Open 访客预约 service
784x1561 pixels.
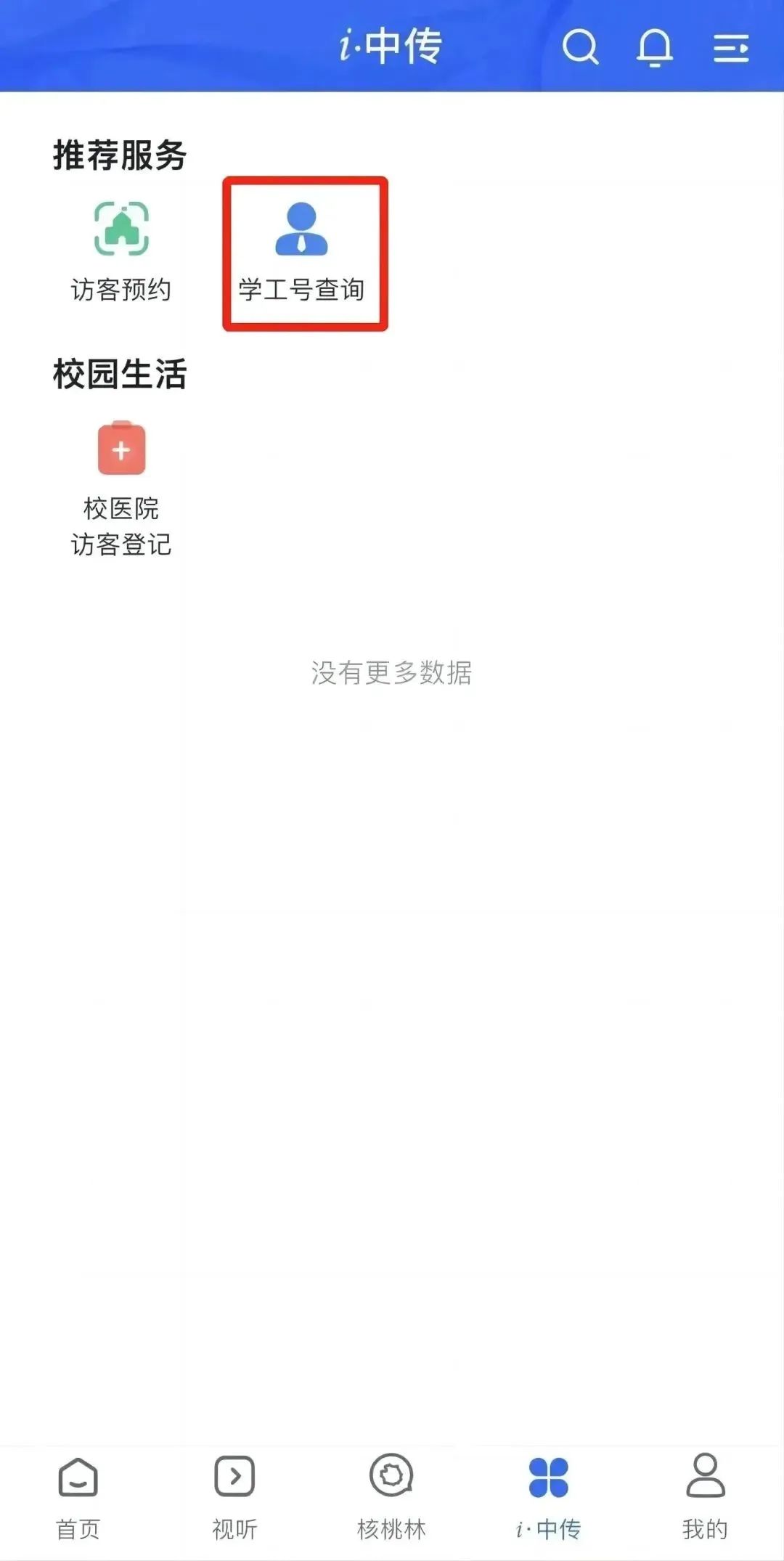121,252
